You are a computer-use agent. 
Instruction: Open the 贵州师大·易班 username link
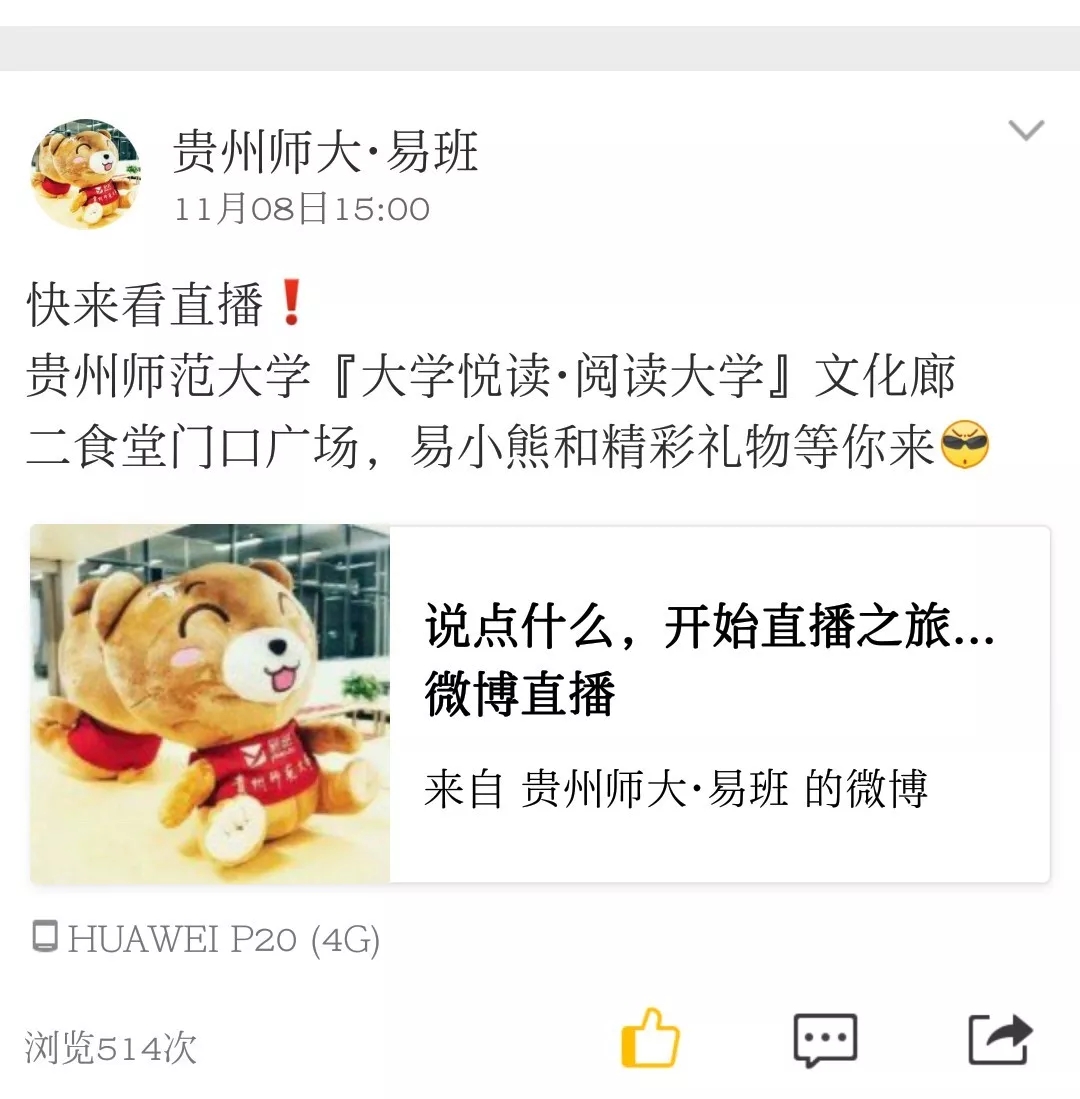(x=326, y=152)
